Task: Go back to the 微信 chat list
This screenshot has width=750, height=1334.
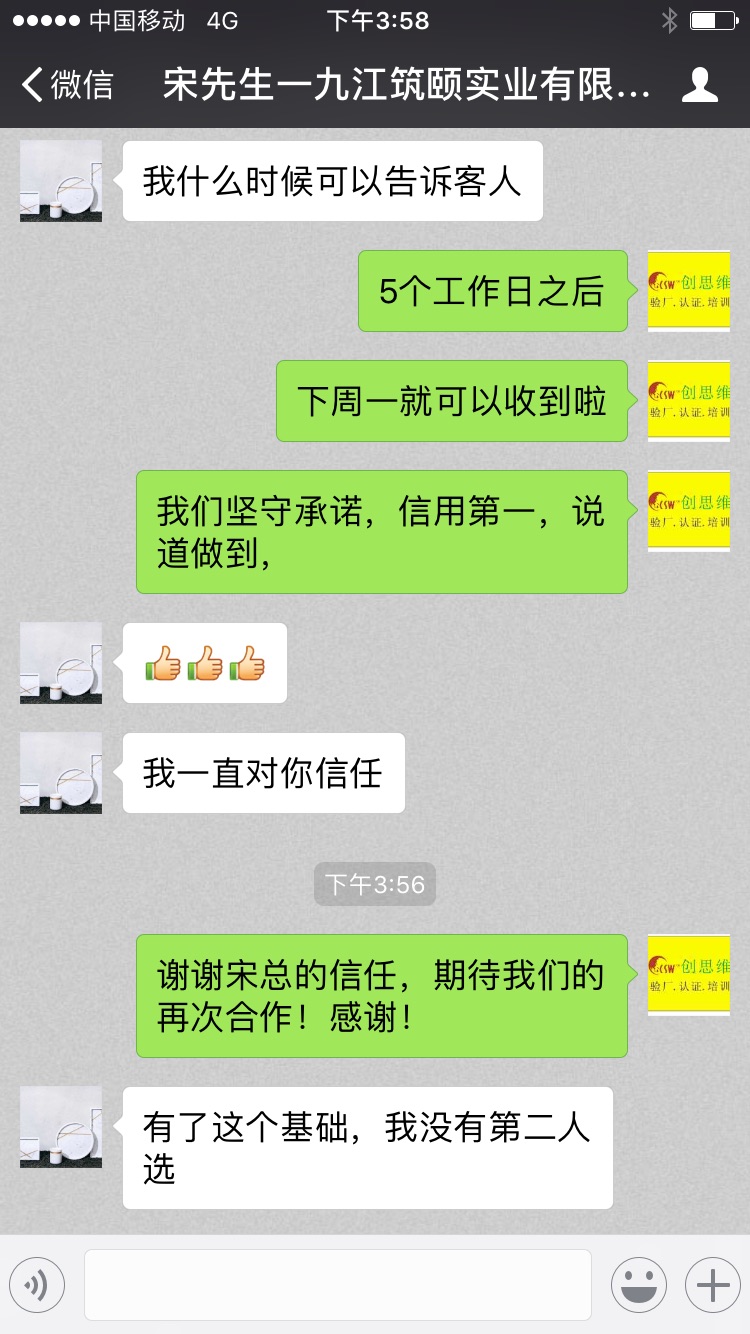Action: tap(68, 85)
